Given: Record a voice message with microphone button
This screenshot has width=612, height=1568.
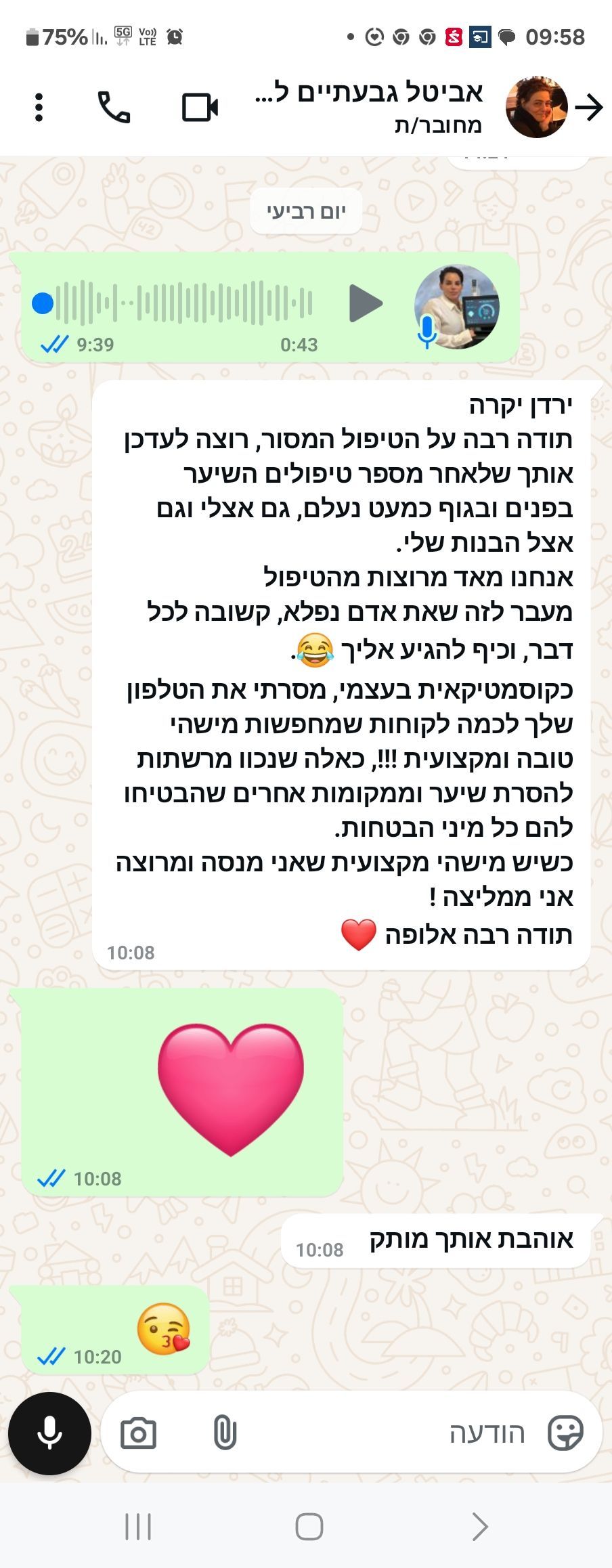Looking at the screenshot, I should coord(49,1433).
